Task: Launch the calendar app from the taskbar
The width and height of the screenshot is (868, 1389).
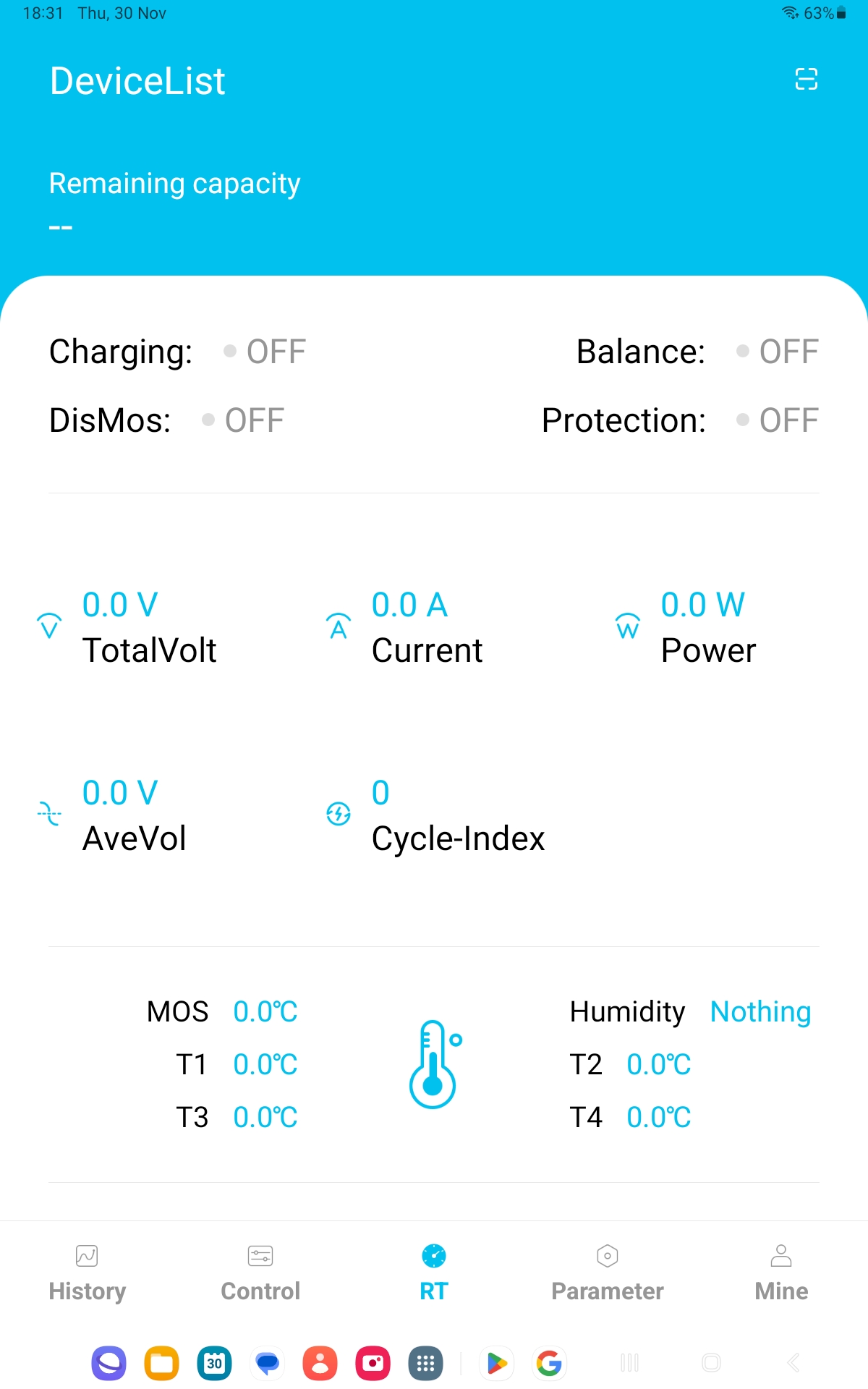Action: [x=215, y=1363]
